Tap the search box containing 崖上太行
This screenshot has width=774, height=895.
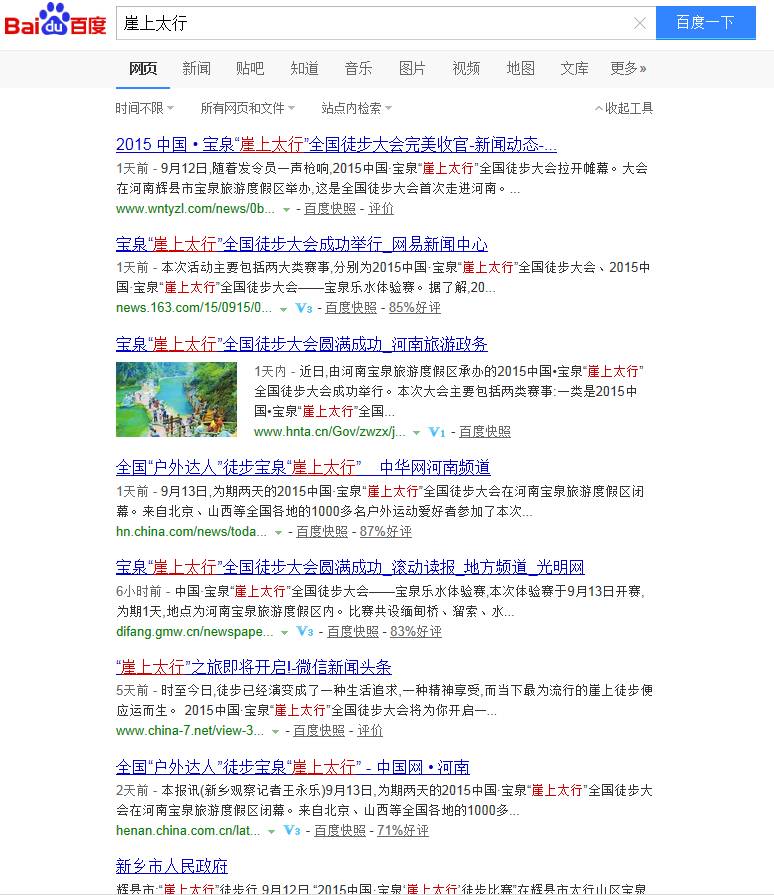point(370,22)
